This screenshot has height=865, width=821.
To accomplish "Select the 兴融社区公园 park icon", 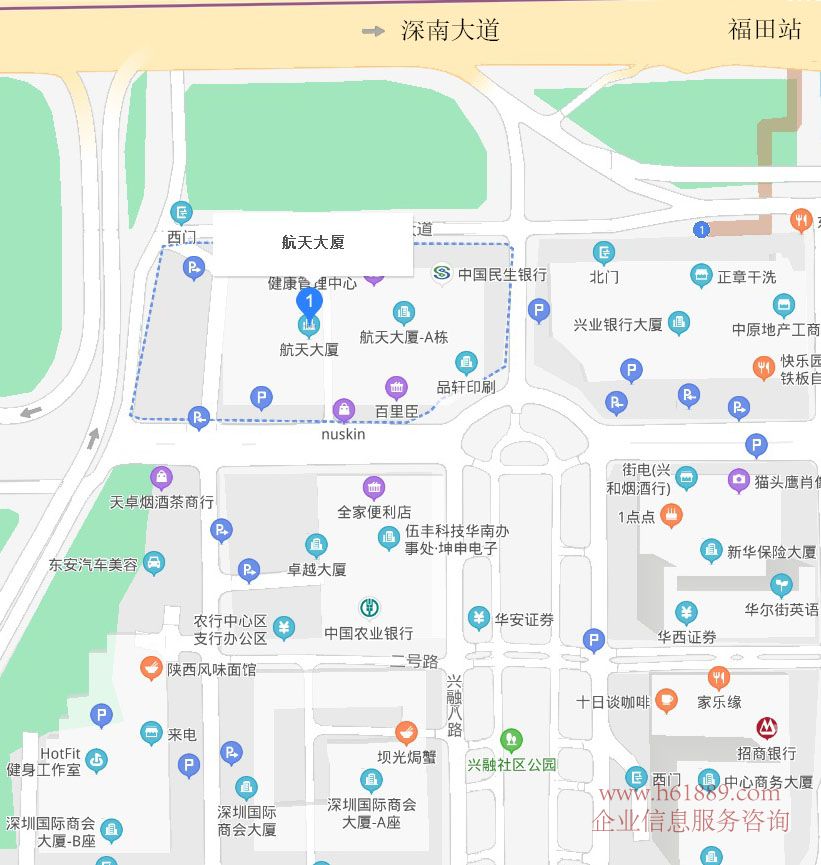I will (513, 741).
